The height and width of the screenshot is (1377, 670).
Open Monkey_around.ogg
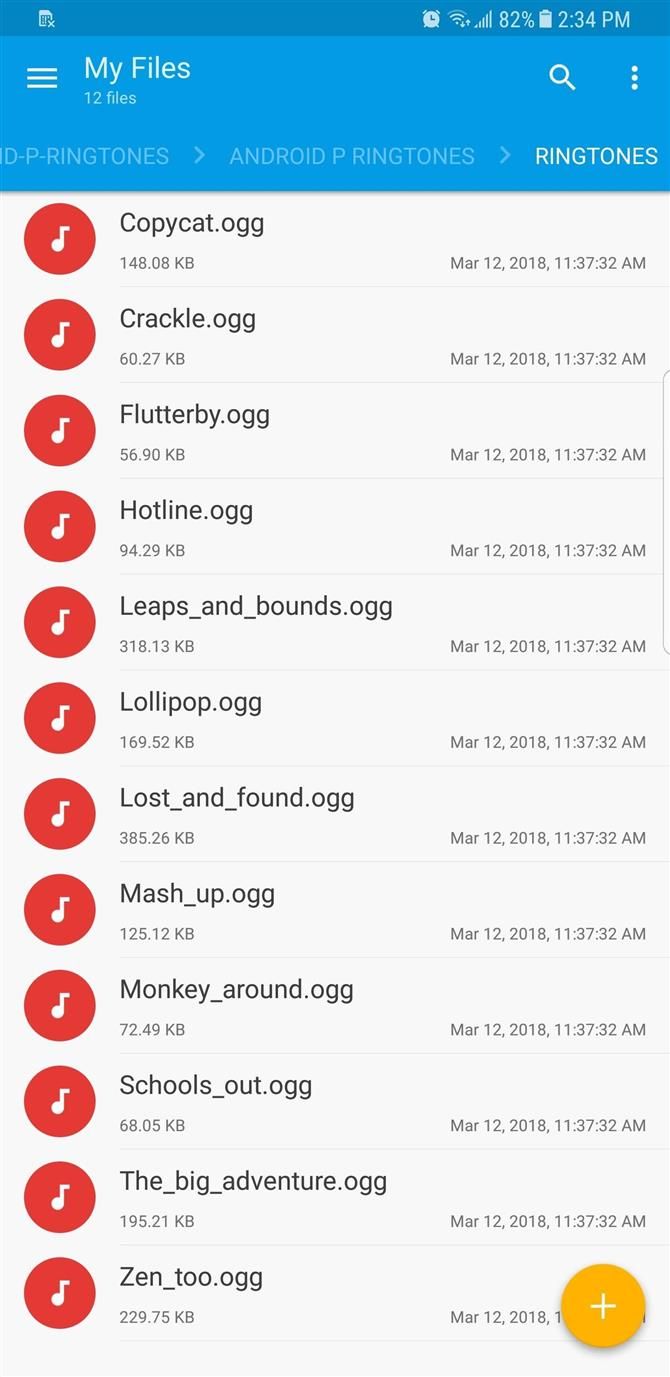pyautogui.click(x=237, y=991)
